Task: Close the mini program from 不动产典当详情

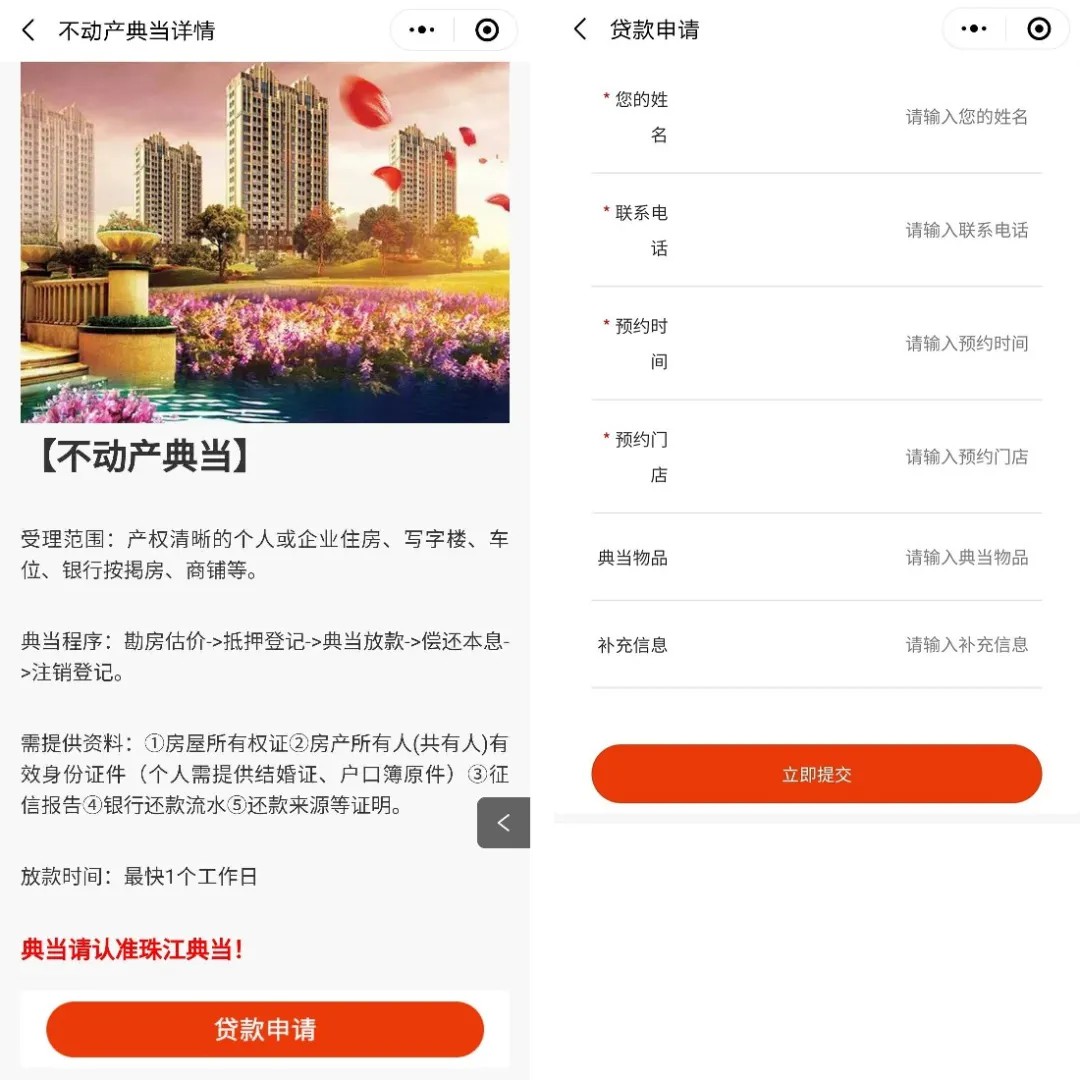Action: pos(487,31)
